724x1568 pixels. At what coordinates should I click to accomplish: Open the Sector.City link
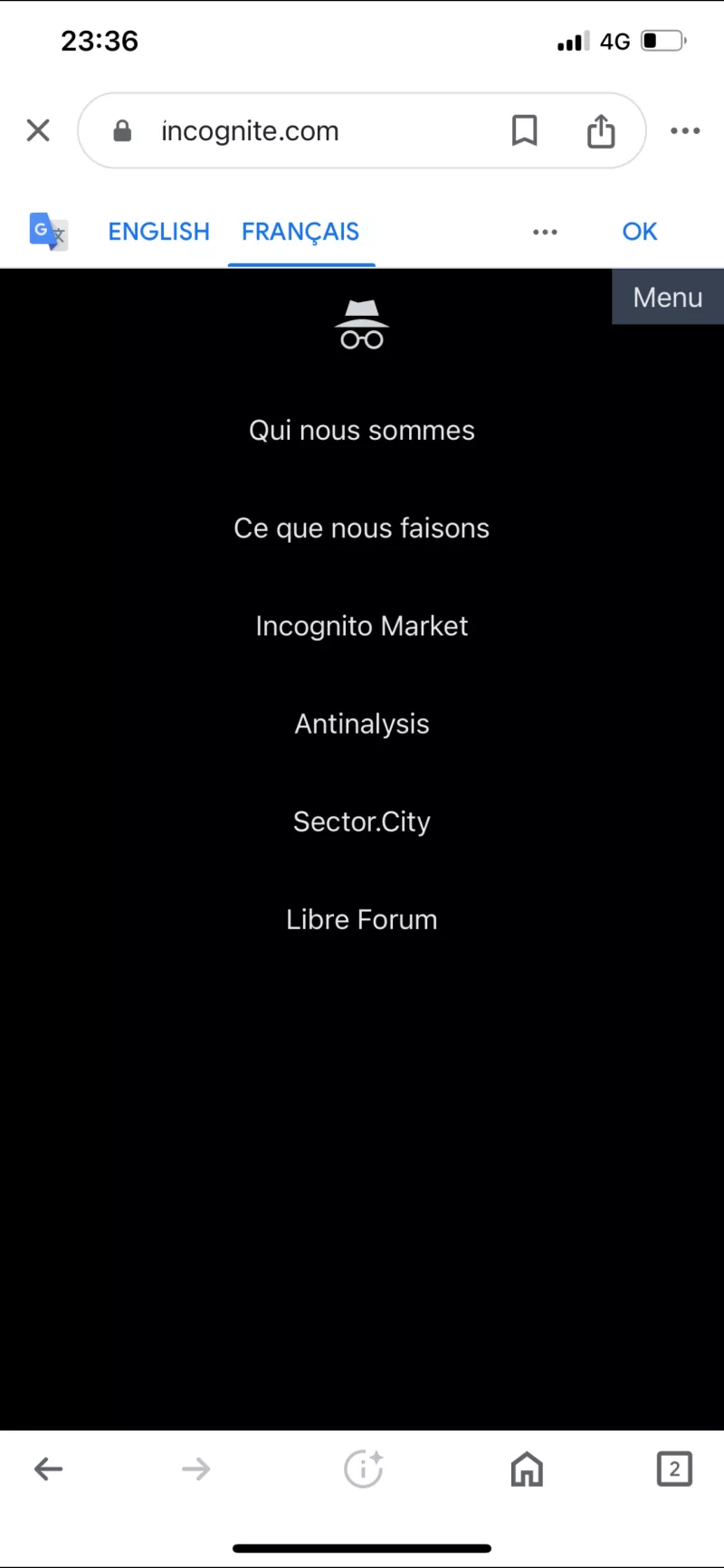coord(362,822)
